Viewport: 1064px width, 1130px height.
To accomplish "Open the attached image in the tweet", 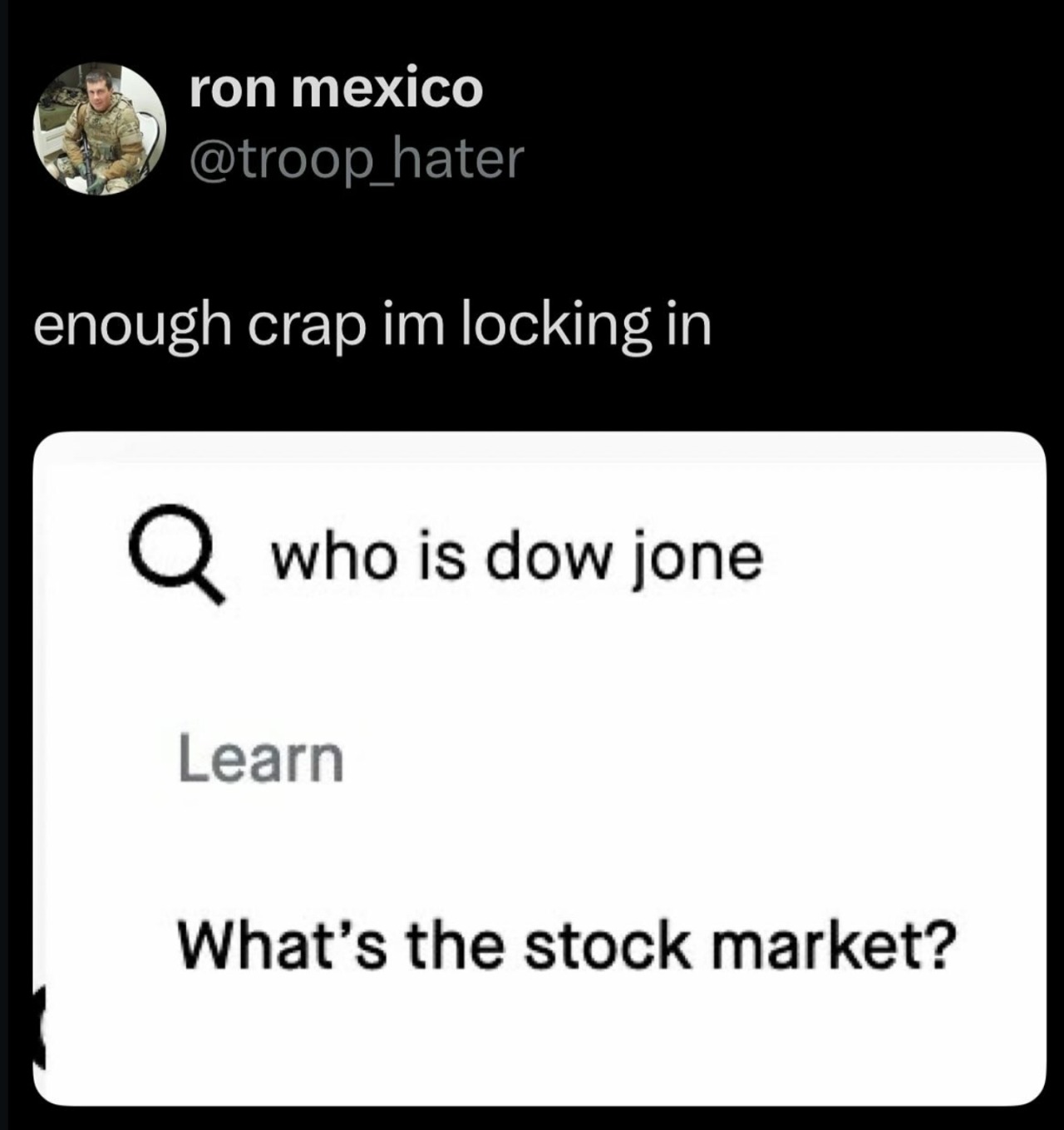I will 539,768.
